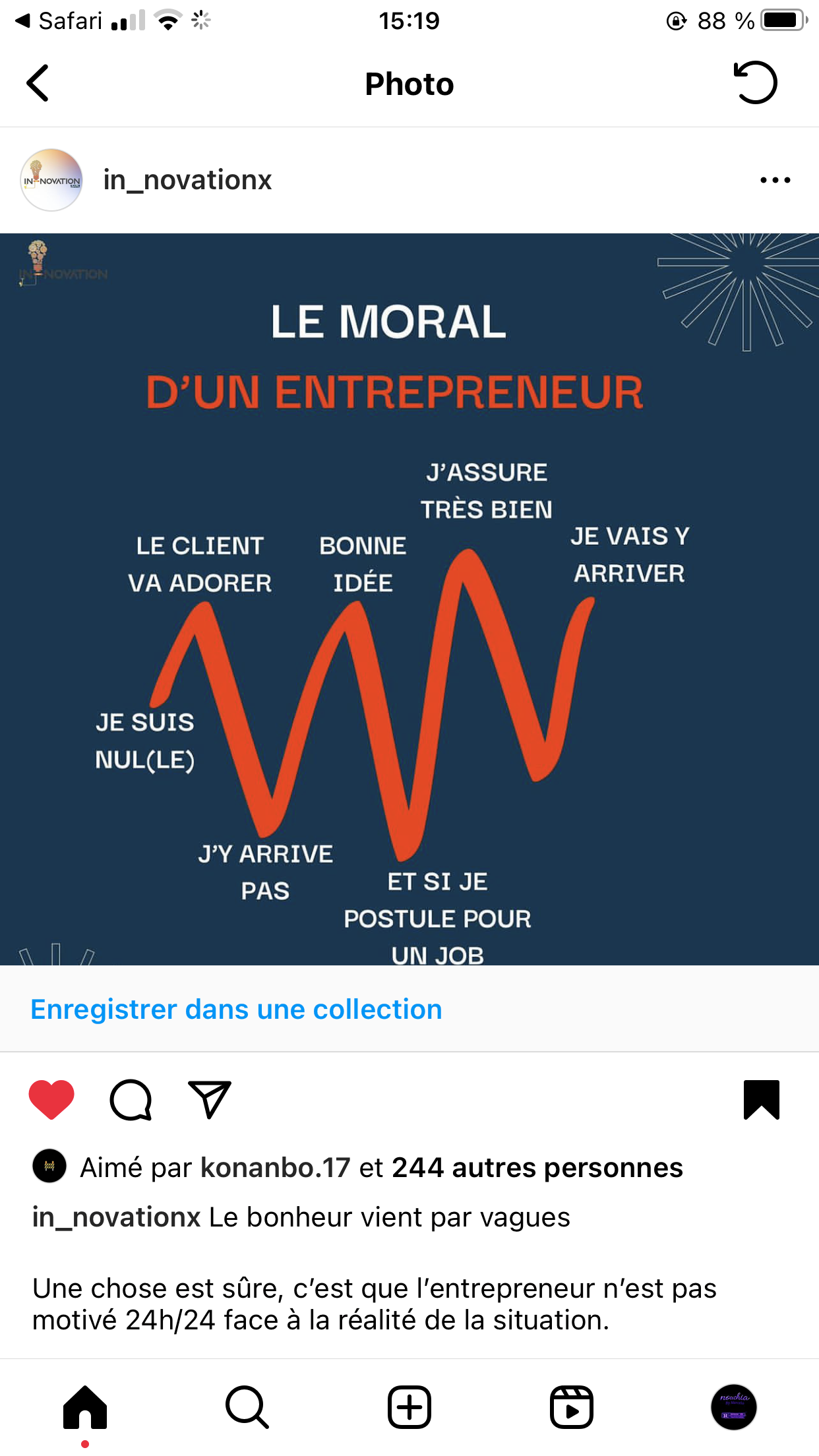
Task: Unlike the post with the red heart
Action: [51, 1099]
